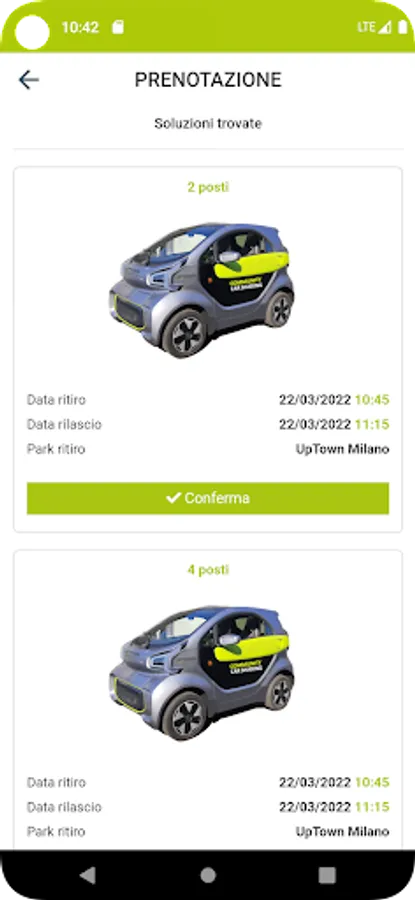Confirm the 2 posti car booking

(x=208, y=498)
